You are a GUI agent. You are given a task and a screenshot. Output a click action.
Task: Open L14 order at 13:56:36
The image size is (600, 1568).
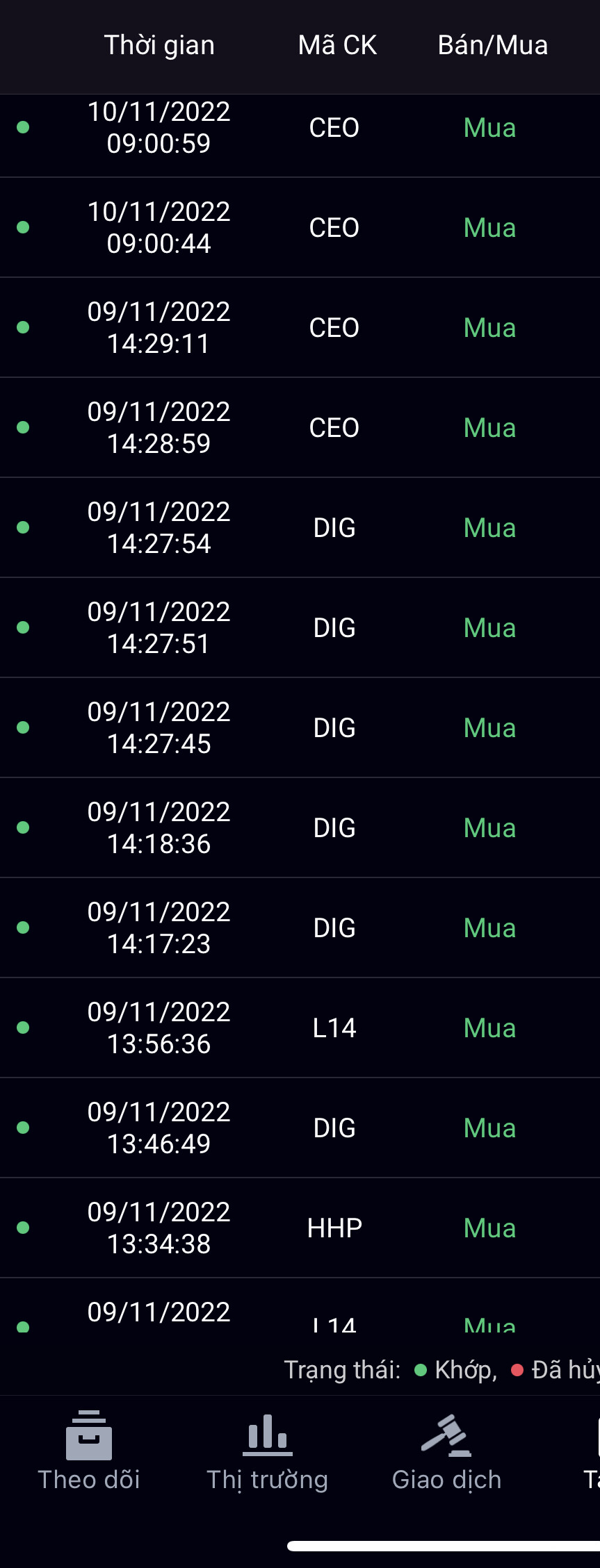click(300, 1028)
